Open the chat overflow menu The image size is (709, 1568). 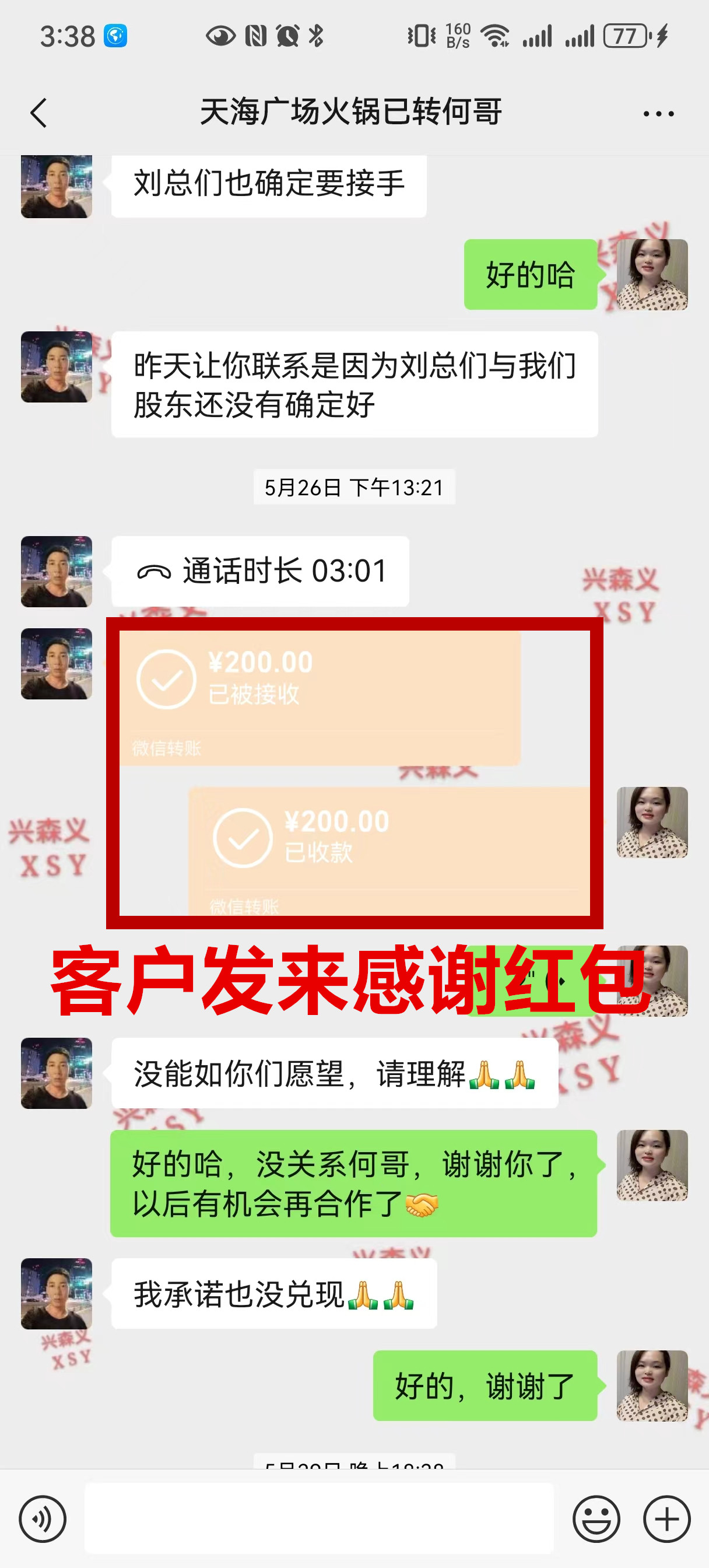coord(658,114)
